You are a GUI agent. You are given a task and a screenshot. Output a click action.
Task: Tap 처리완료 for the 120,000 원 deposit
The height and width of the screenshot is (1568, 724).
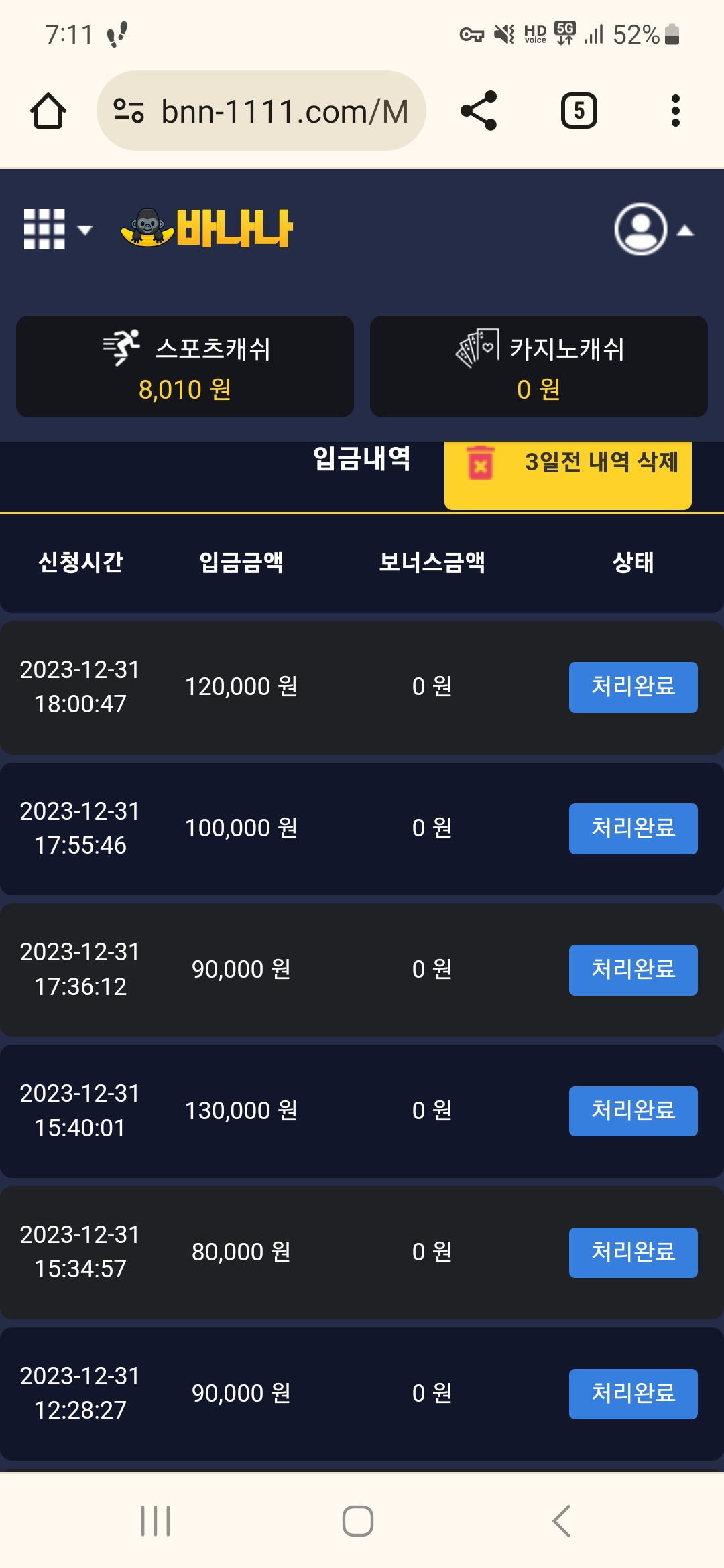coord(633,687)
